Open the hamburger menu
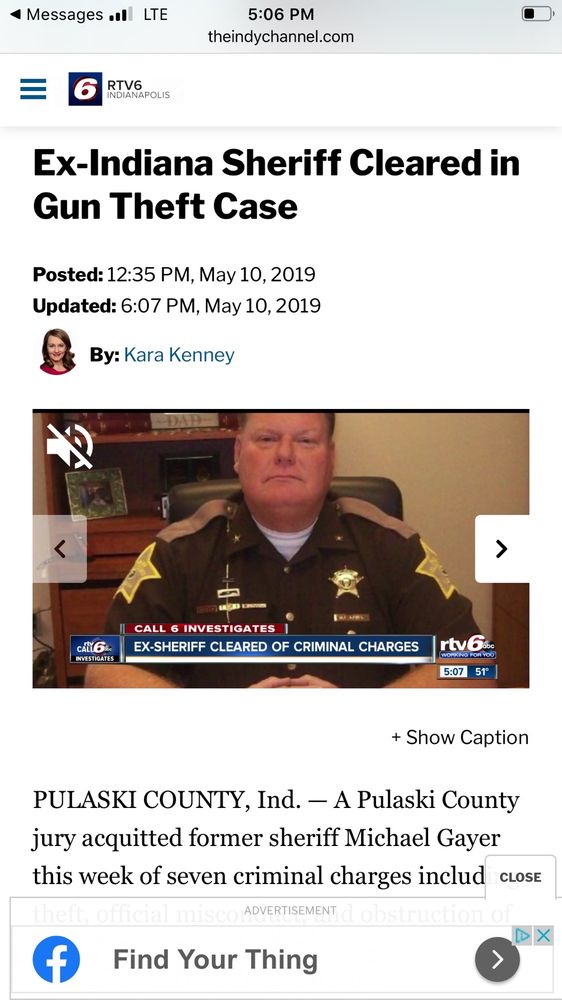 pyautogui.click(x=33, y=89)
